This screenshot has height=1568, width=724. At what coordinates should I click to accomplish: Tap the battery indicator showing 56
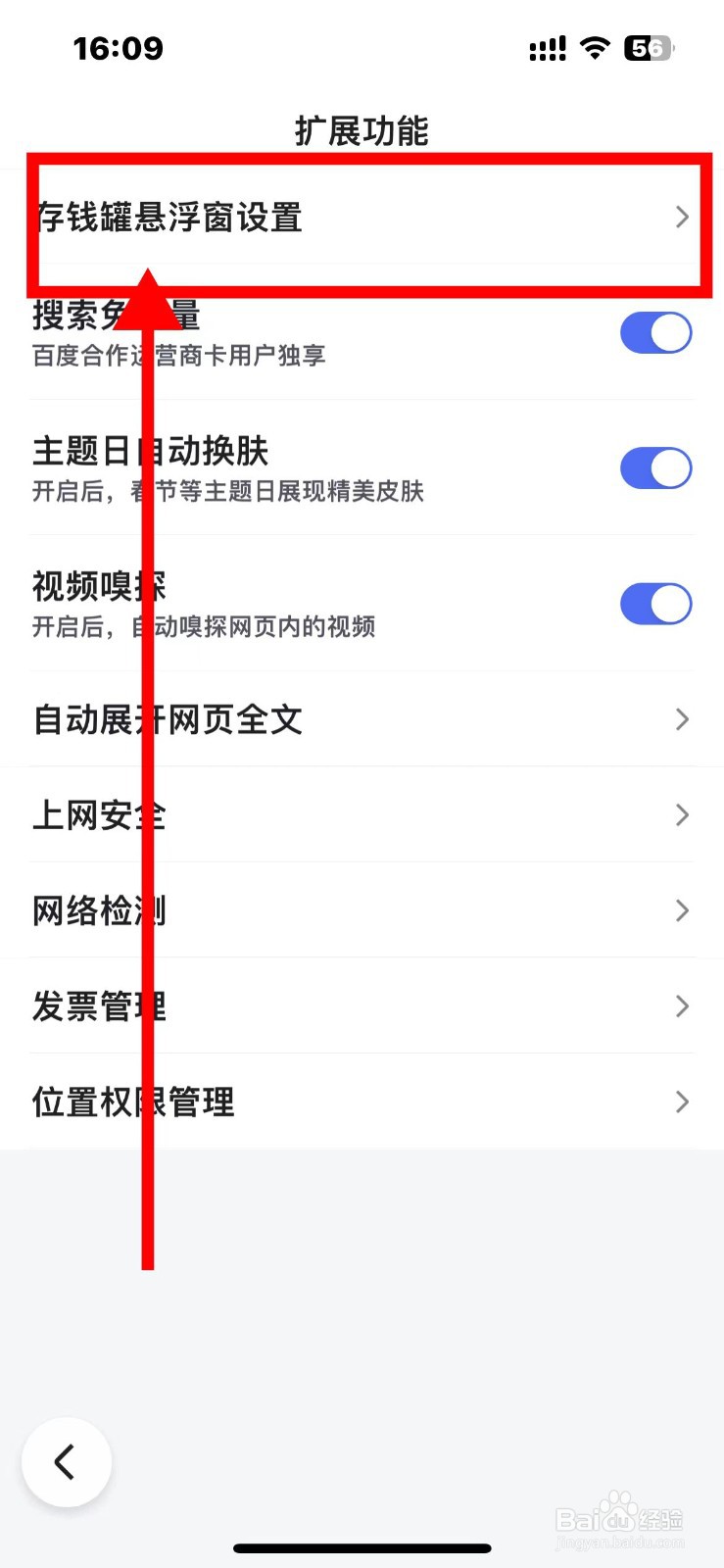coord(647,47)
